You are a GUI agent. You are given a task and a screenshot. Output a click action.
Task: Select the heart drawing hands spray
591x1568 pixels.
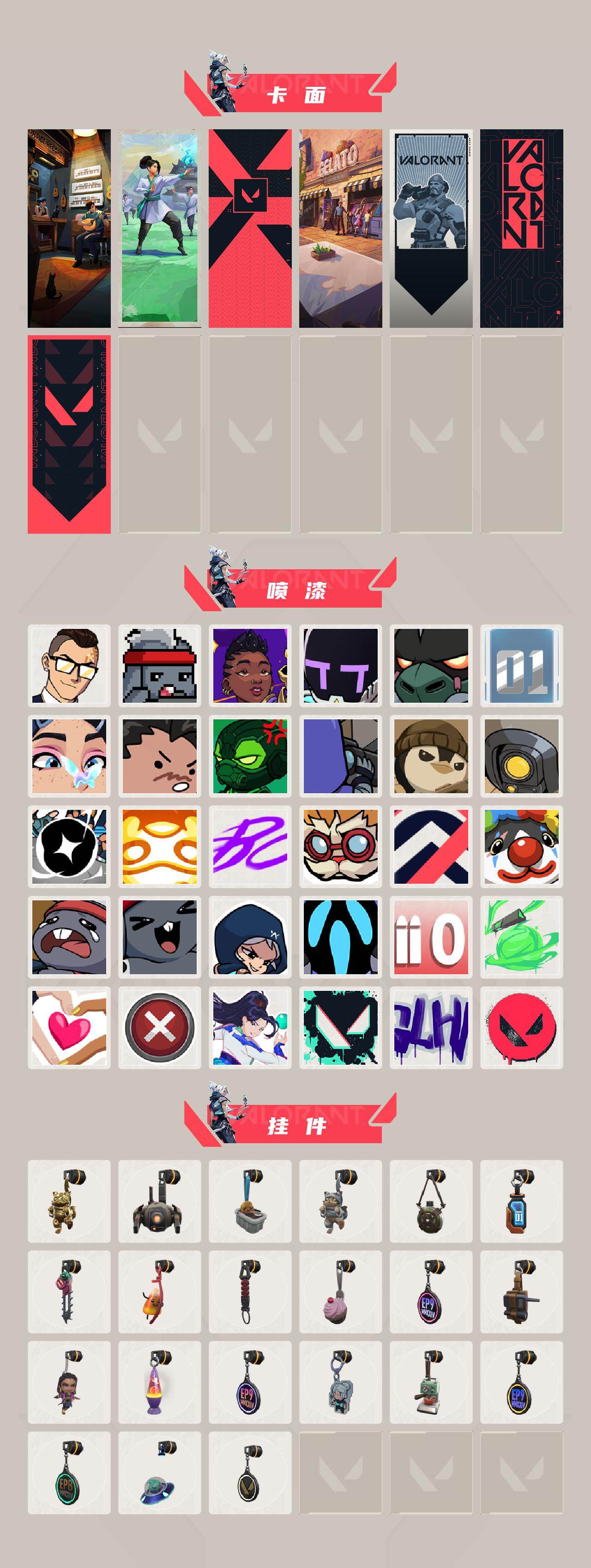coord(69,1027)
